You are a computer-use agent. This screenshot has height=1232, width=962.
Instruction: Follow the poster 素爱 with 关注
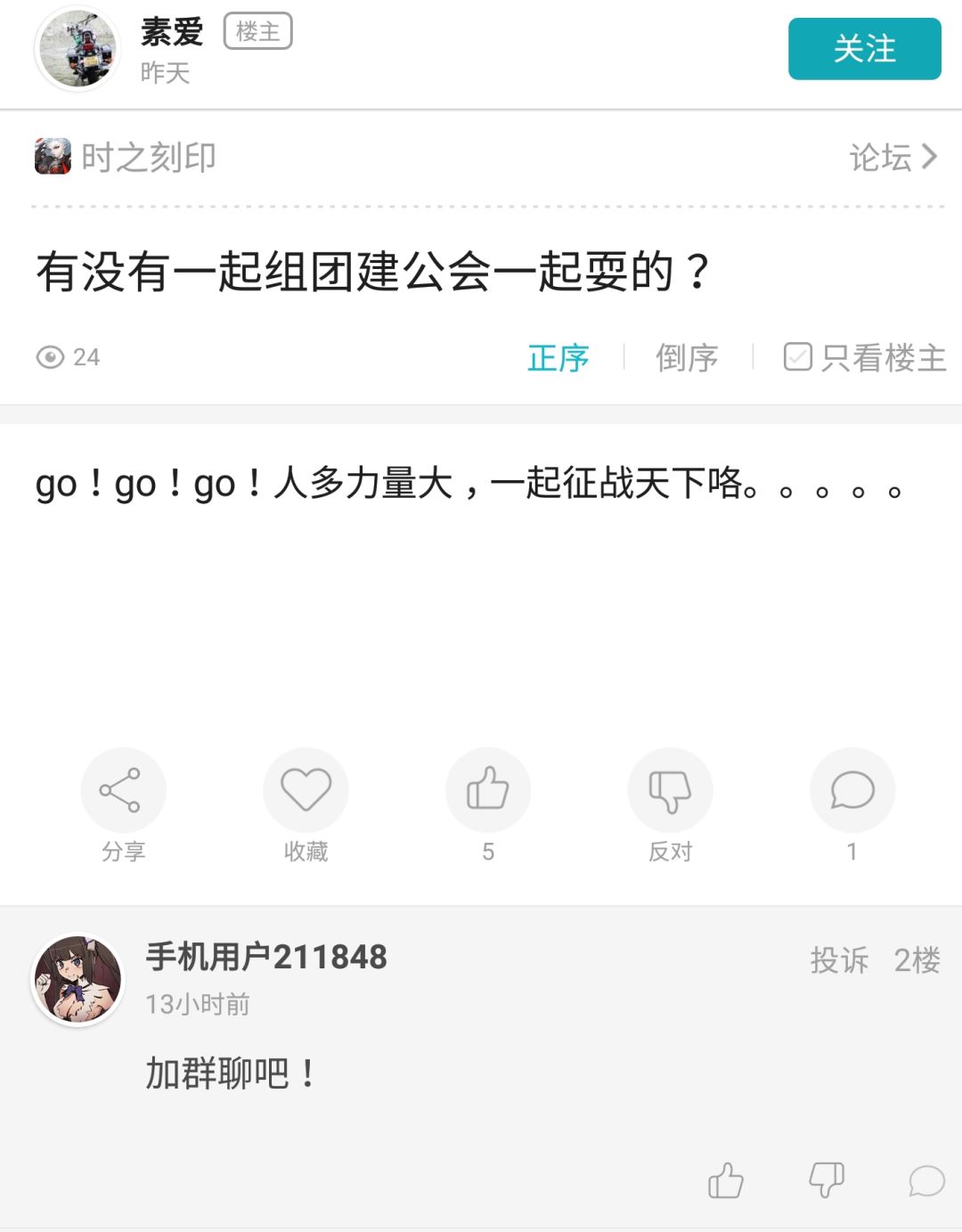pos(864,49)
